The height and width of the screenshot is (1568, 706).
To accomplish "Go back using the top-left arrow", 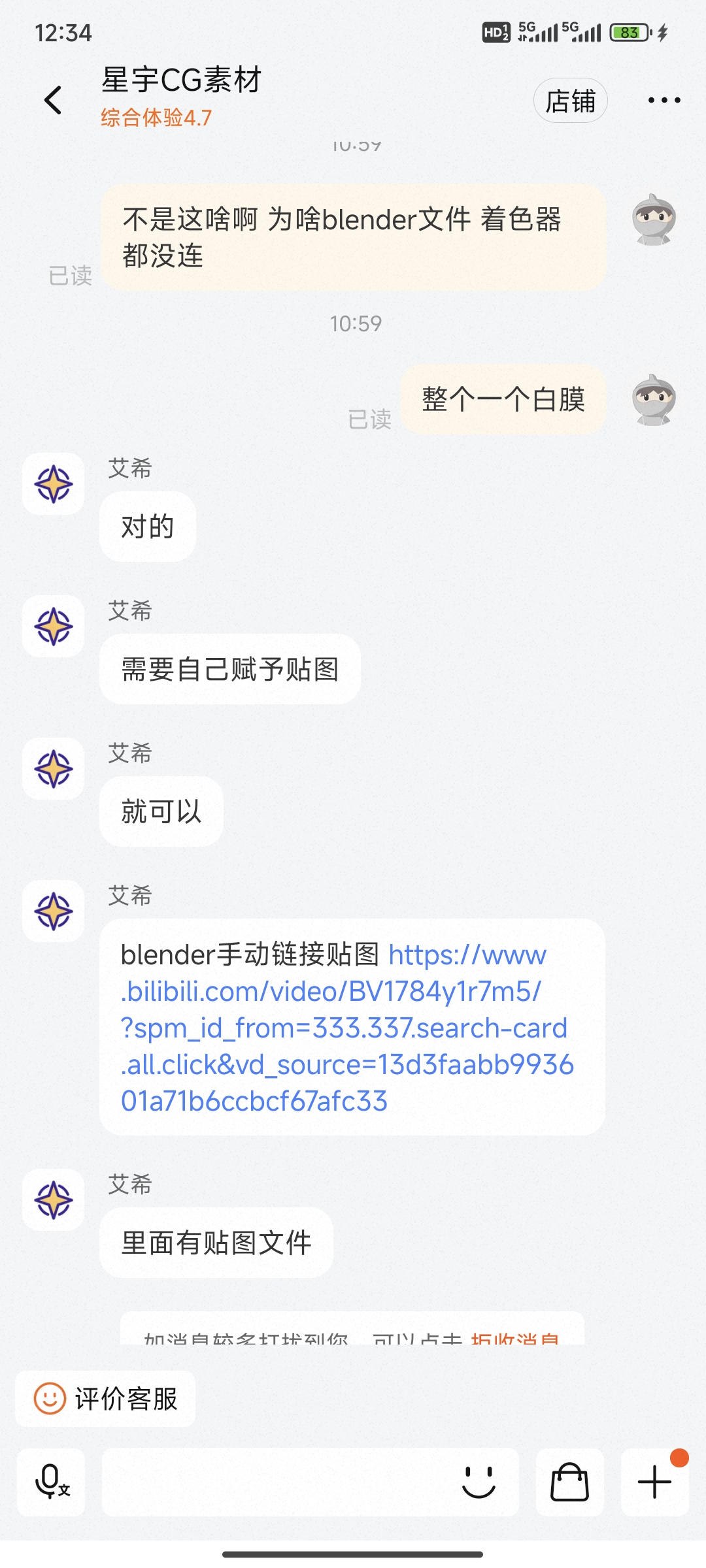I will coord(53,100).
